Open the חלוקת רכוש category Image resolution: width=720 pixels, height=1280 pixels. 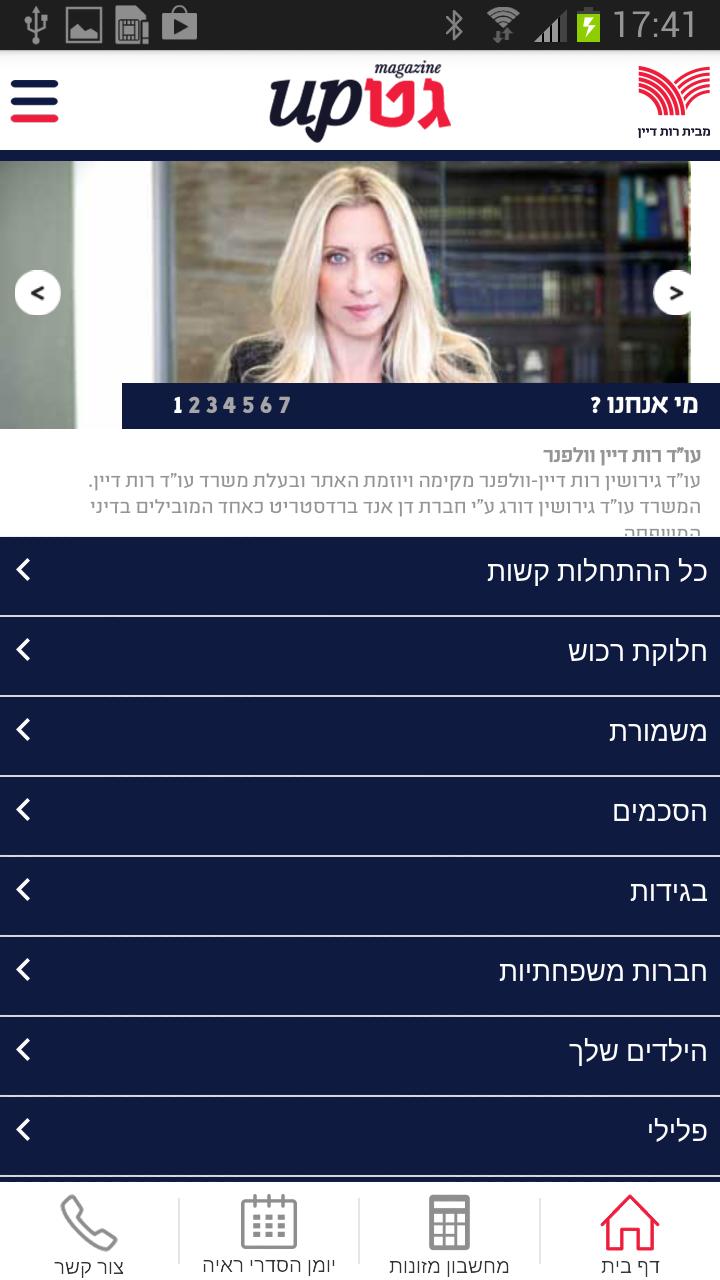pos(360,654)
